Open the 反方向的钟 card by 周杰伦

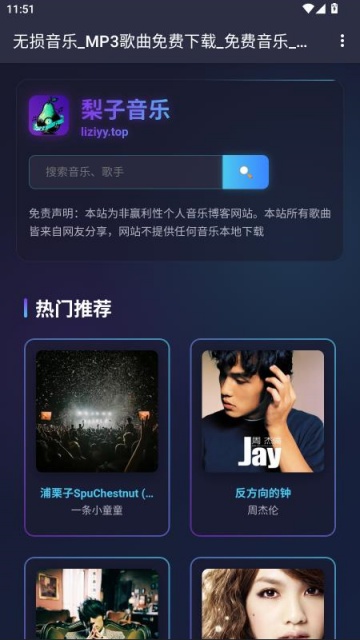tap(263, 437)
